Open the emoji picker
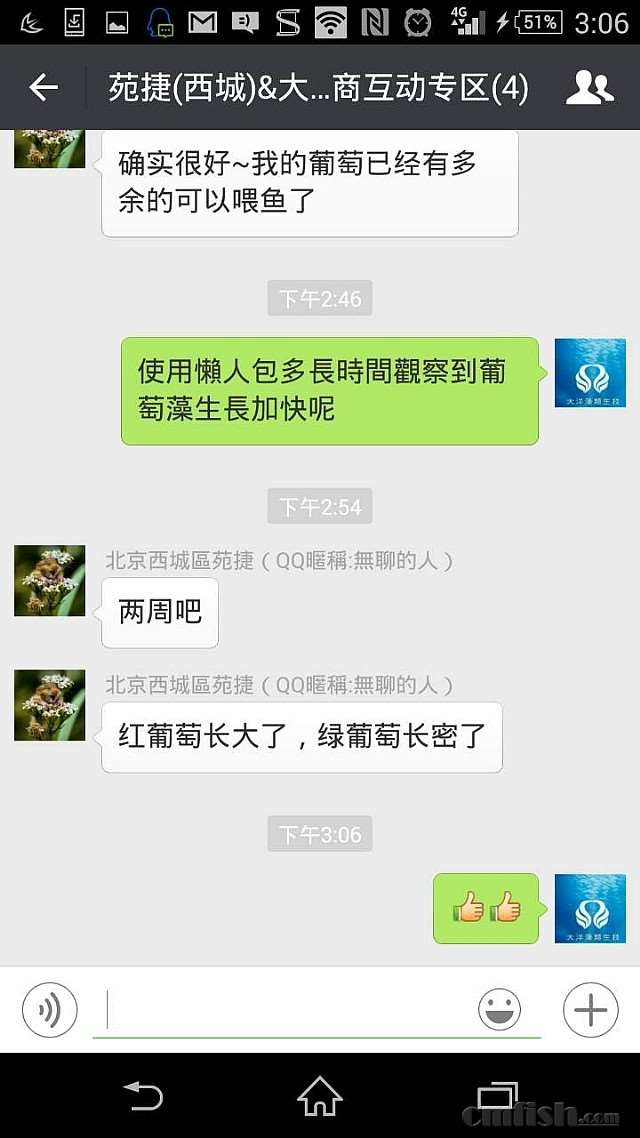Image resolution: width=640 pixels, height=1138 pixels. 499,1010
